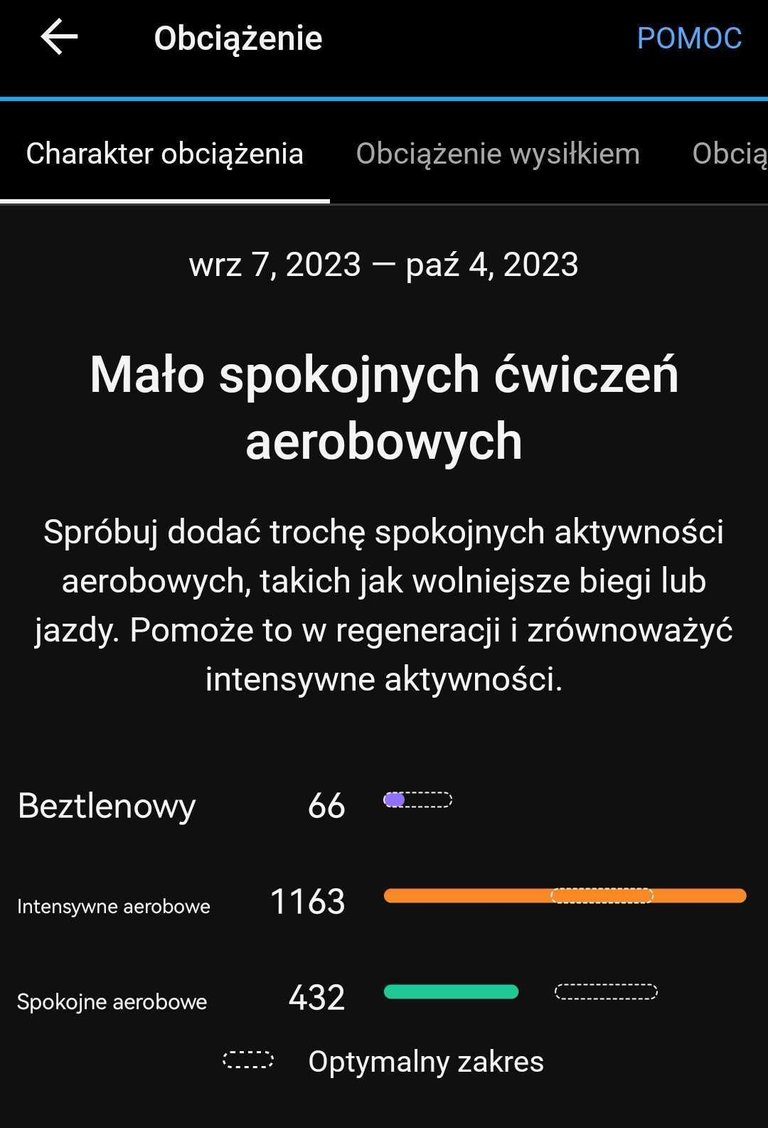
Task: Open the partly visible Obcią tab
Action: pyautogui.click(x=730, y=154)
